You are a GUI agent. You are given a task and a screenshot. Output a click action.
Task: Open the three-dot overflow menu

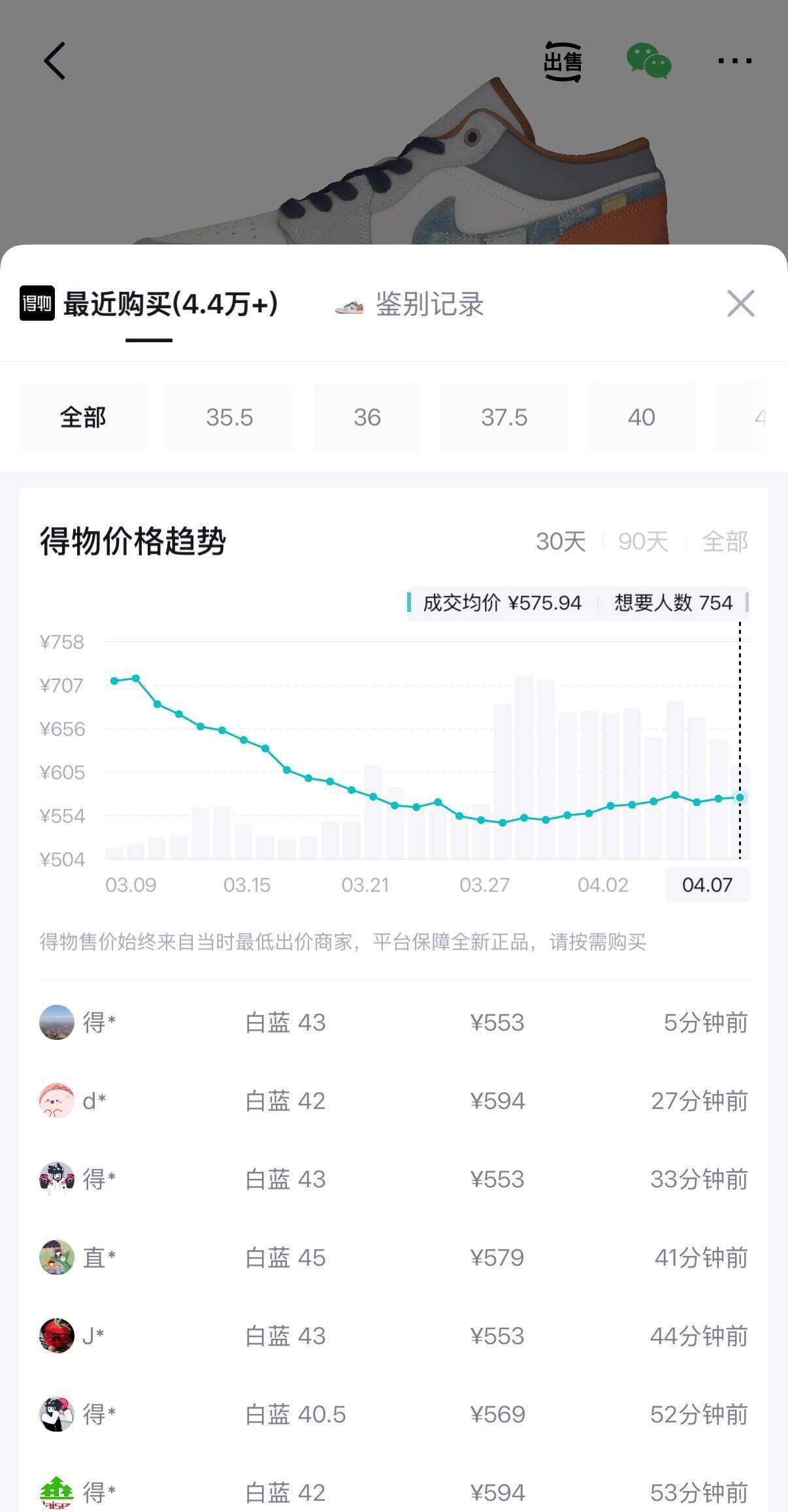[x=734, y=61]
